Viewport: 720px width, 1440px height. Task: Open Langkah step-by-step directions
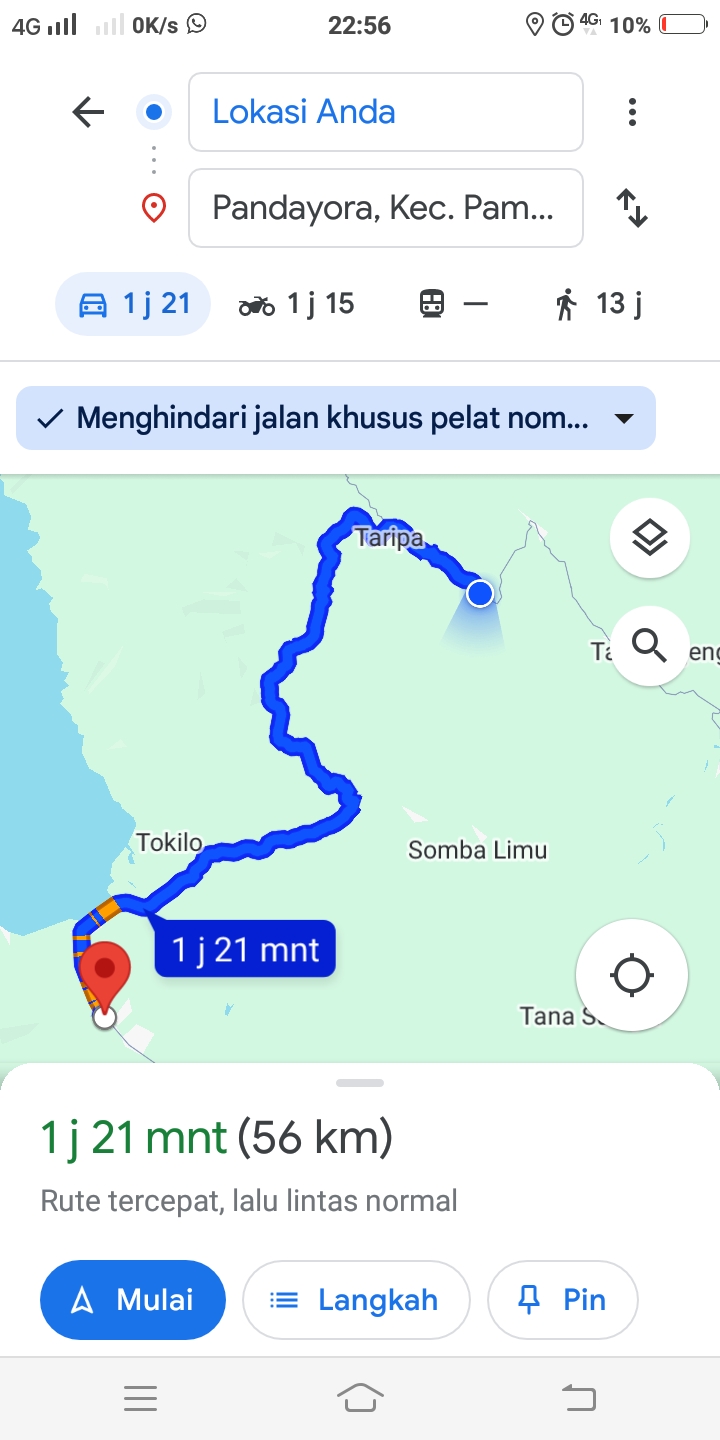coord(356,1300)
